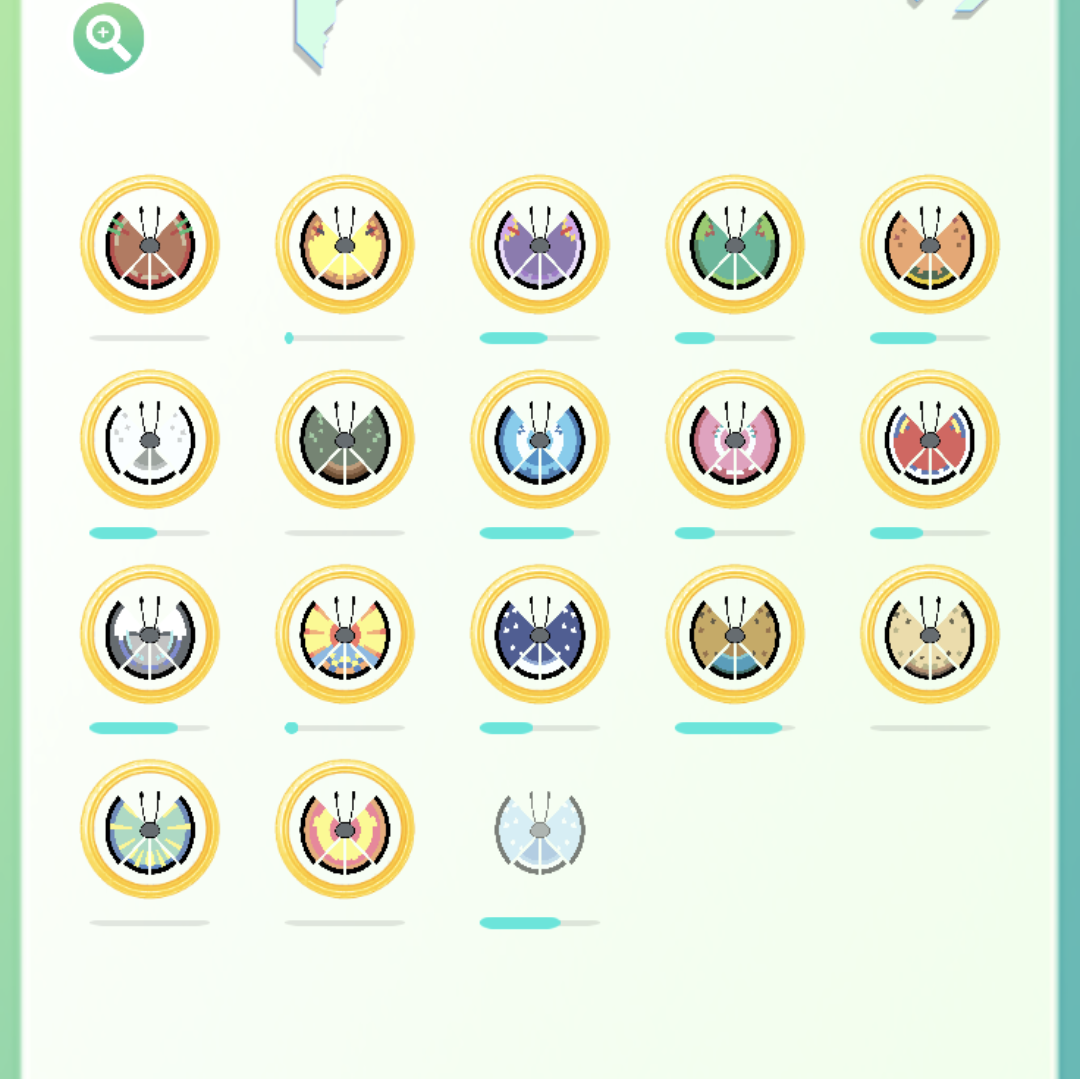Screen dimensions: 1080x1079
Task: Select the tan and teal Vivillon badge
Action: click(735, 635)
